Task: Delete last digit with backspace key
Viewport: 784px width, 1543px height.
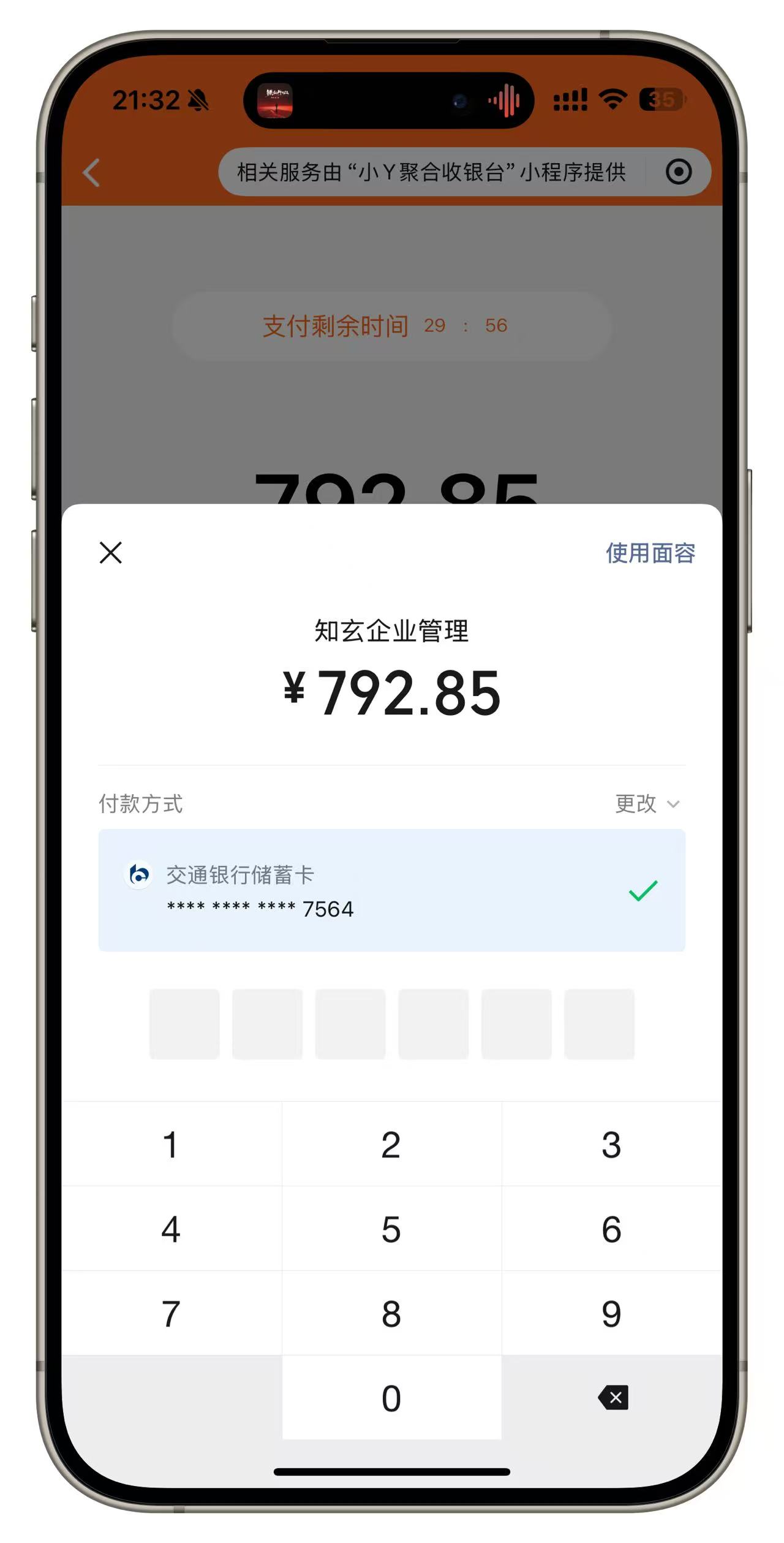Action: point(613,1398)
